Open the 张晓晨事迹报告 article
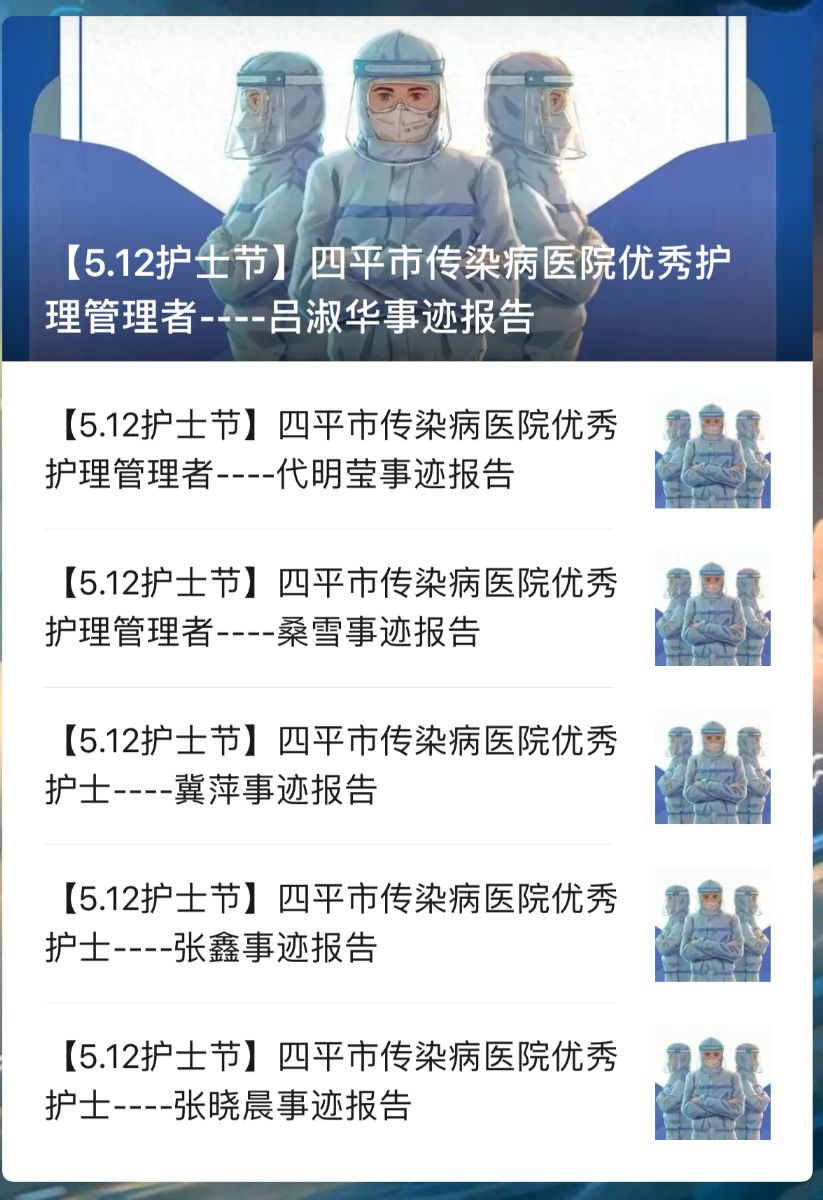The height and width of the screenshot is (1200, 823). (x=330, y=1081)
